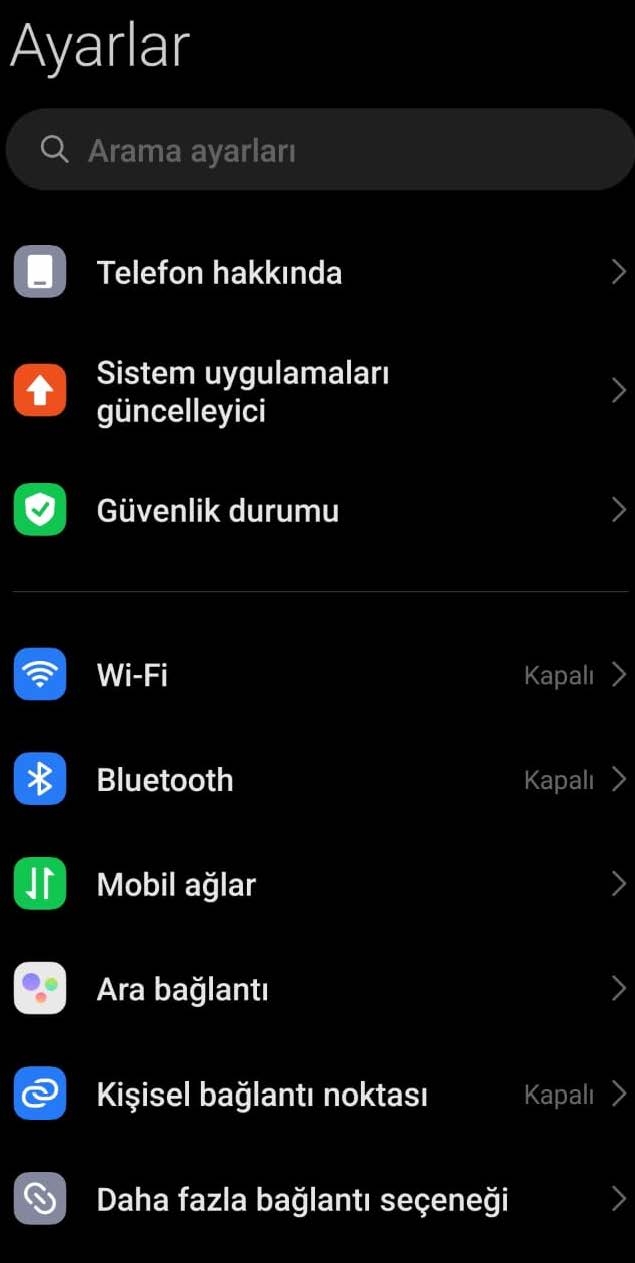Image resolution: width=635 pixels, height=1263 pixels.
Task: Open Wi-Fi settings
Action: click(x=132, y=675)
